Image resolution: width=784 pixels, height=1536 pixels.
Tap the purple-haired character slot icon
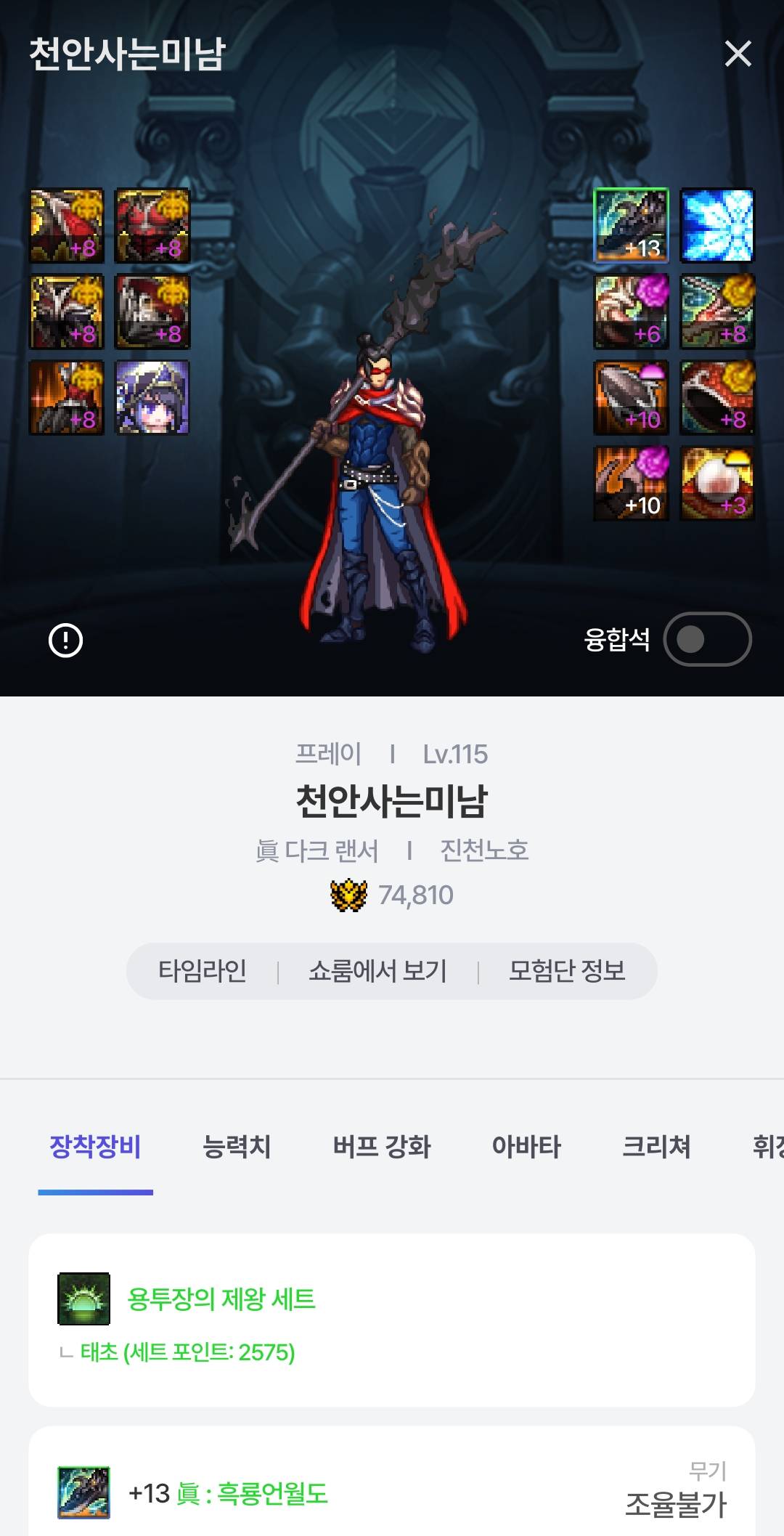(152, 397)
